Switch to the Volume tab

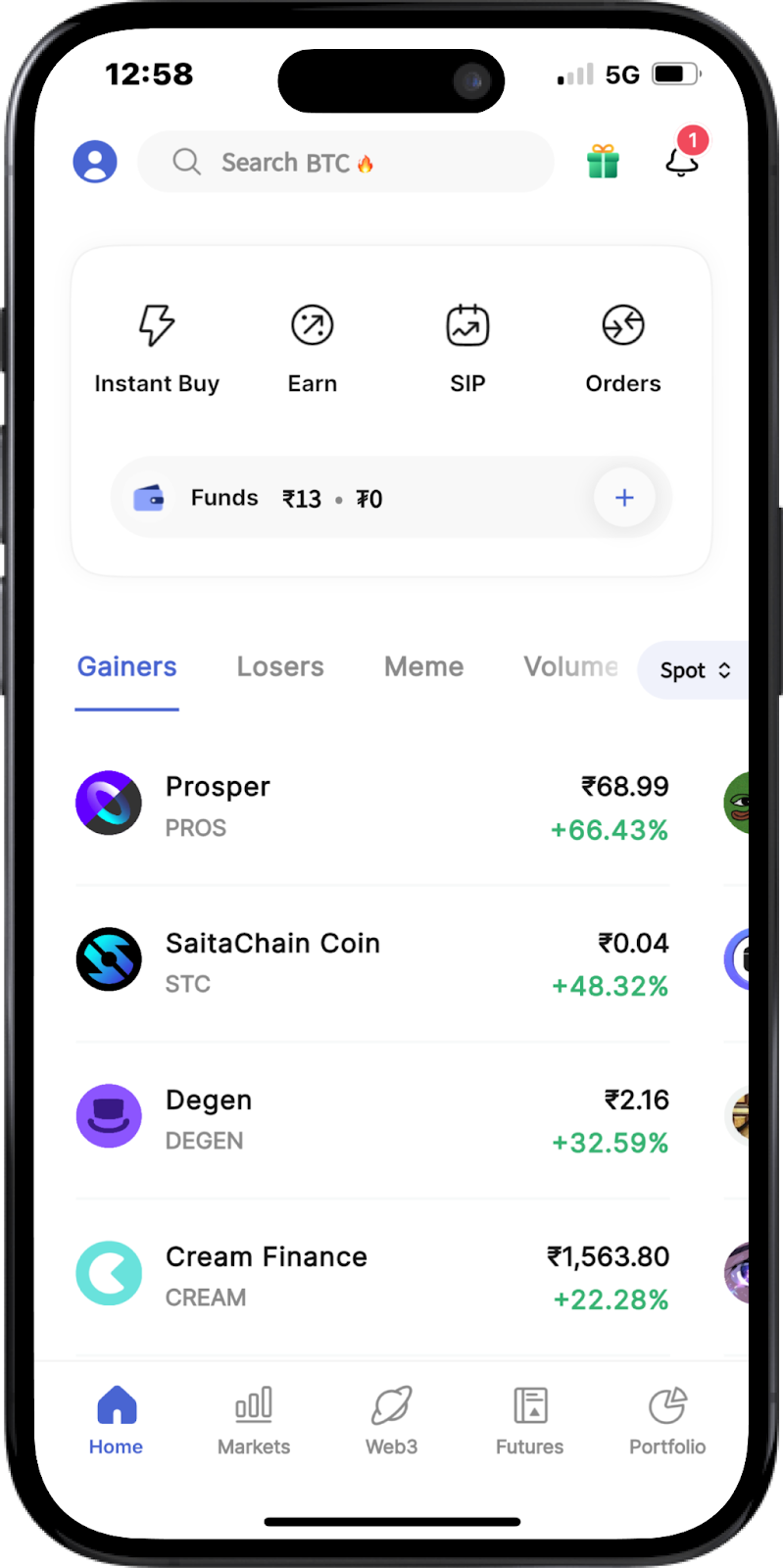[x=570, y=667]
